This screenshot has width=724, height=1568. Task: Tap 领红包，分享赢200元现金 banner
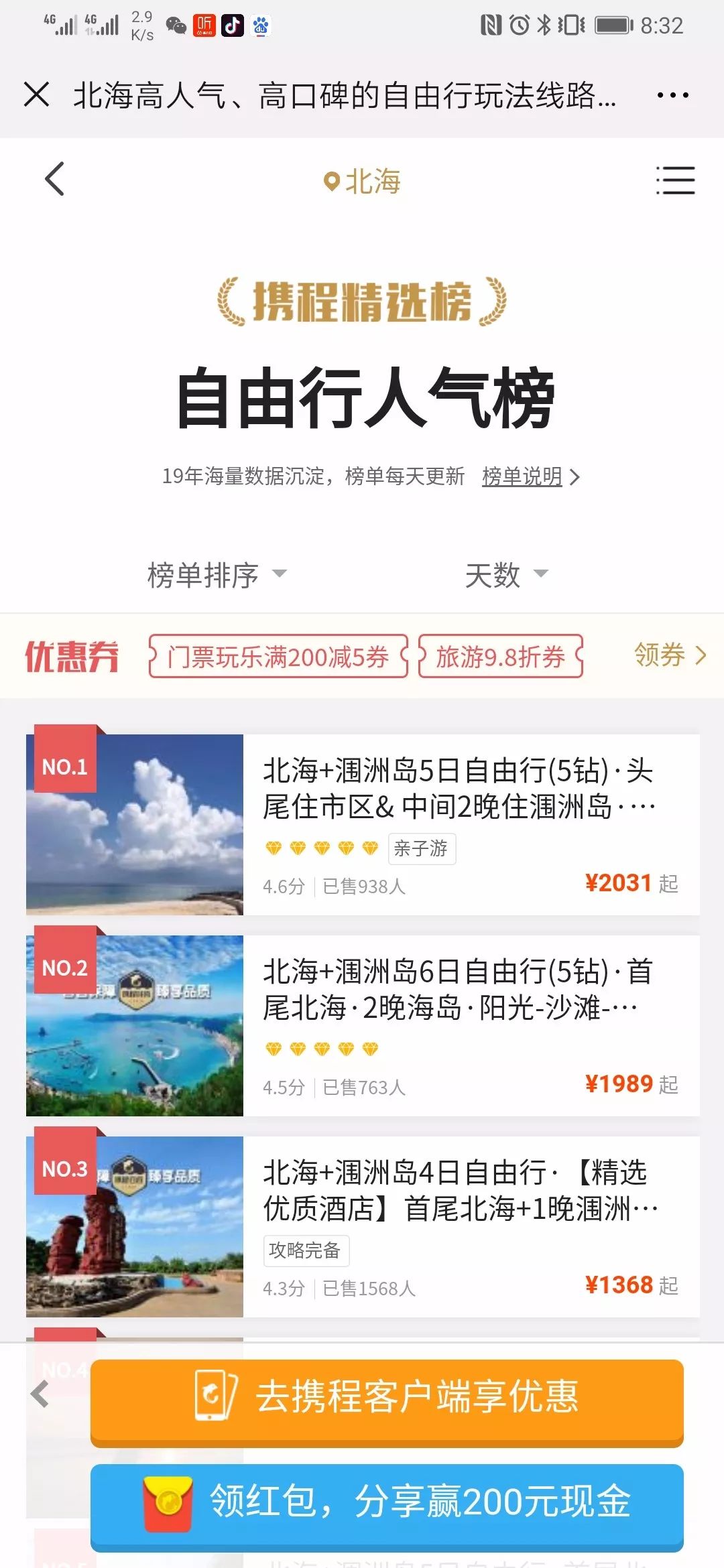[387, 1501]
